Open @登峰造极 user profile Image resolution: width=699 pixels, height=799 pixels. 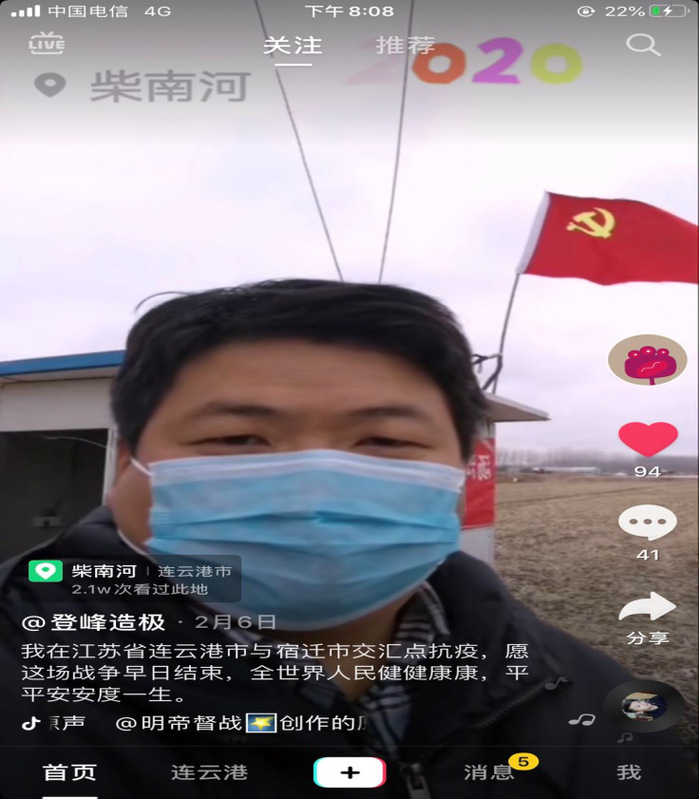[94, 622]
